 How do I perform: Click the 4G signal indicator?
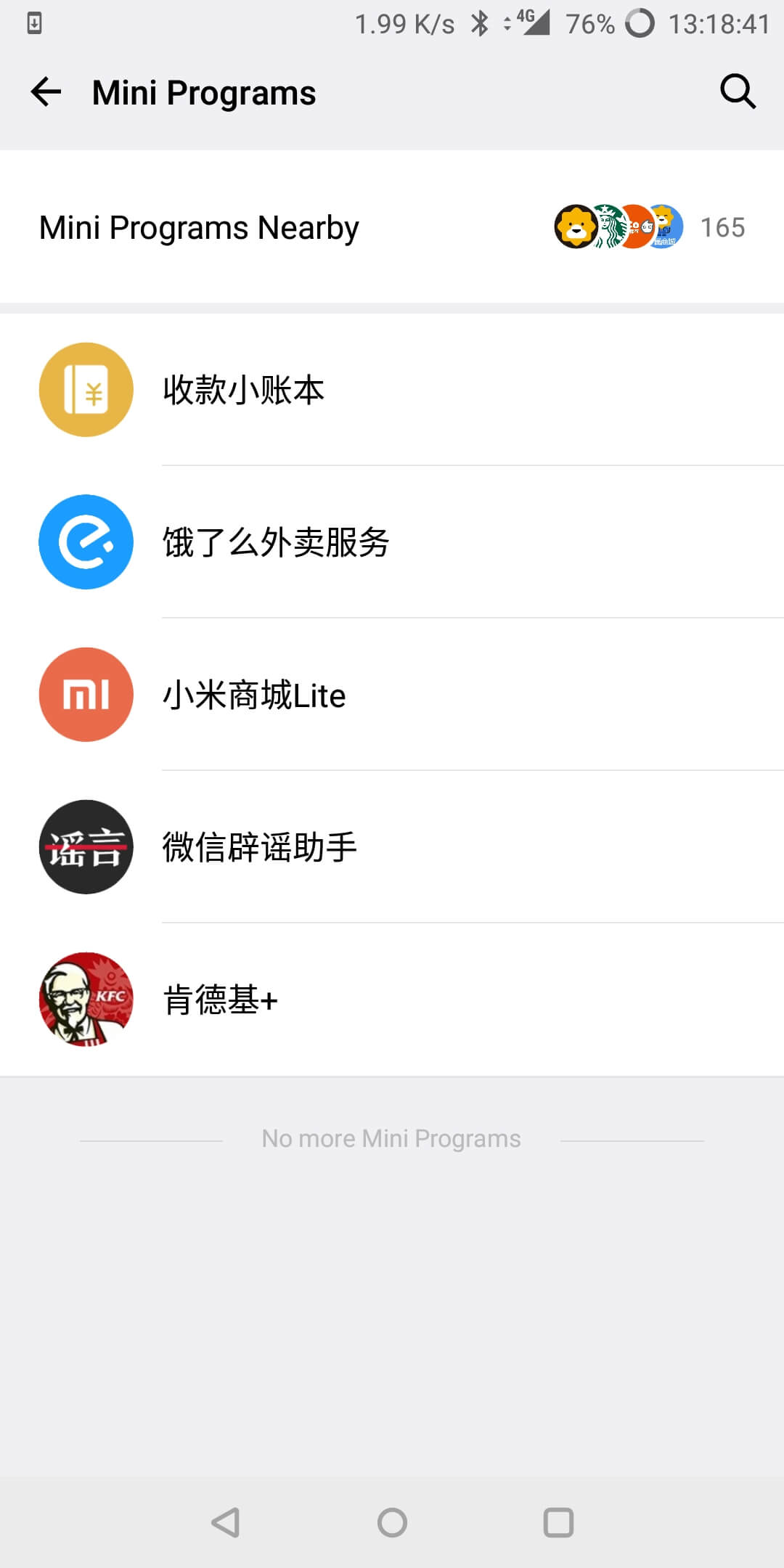[x=532, y=22]
